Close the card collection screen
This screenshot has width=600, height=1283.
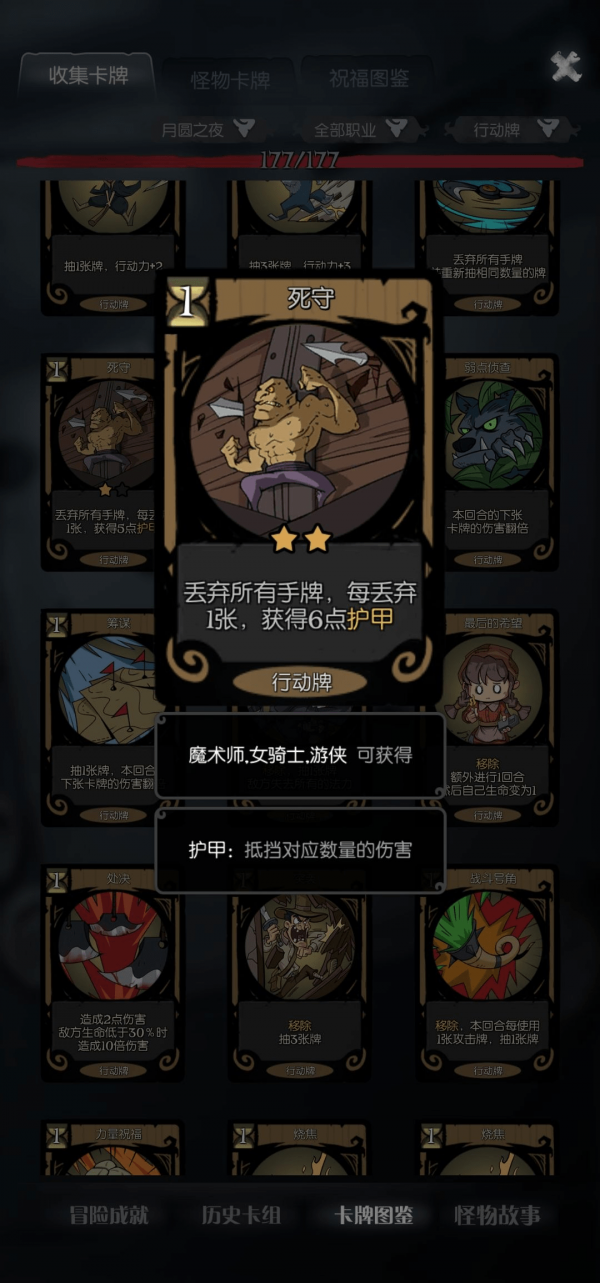(566, 67)
